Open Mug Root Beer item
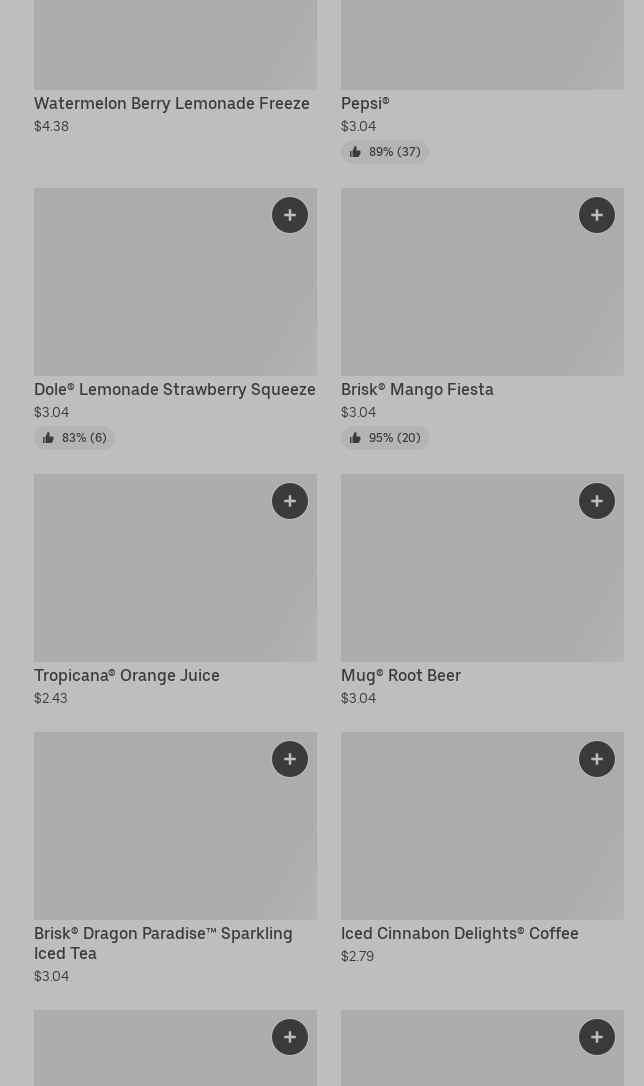This screenshot has width=644, height=1086. [401, 675]
